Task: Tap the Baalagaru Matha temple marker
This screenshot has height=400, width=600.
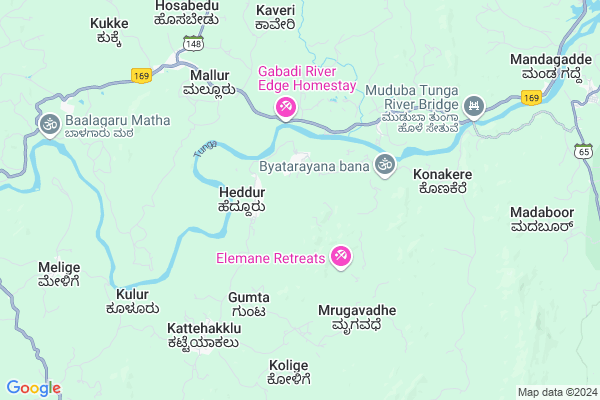Action: coord(48,124)
